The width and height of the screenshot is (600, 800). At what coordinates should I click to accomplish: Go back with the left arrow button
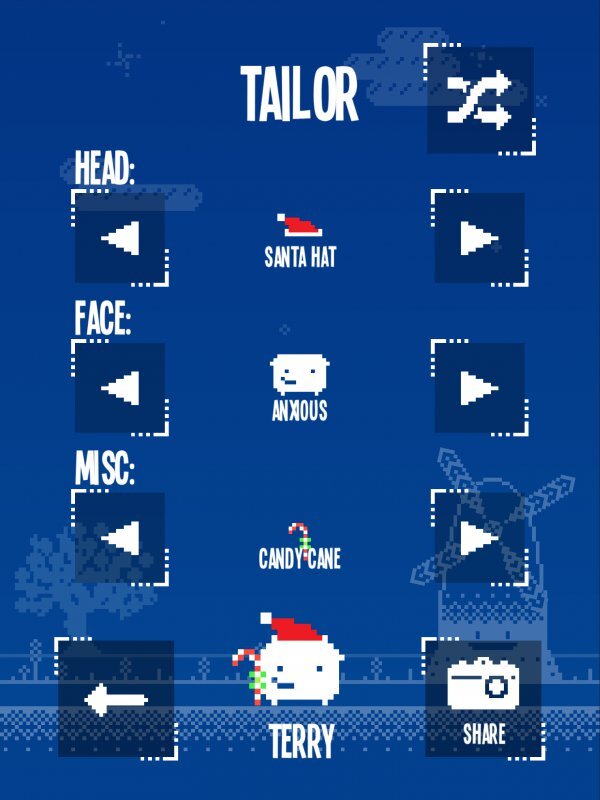click(x=116, y=699)
